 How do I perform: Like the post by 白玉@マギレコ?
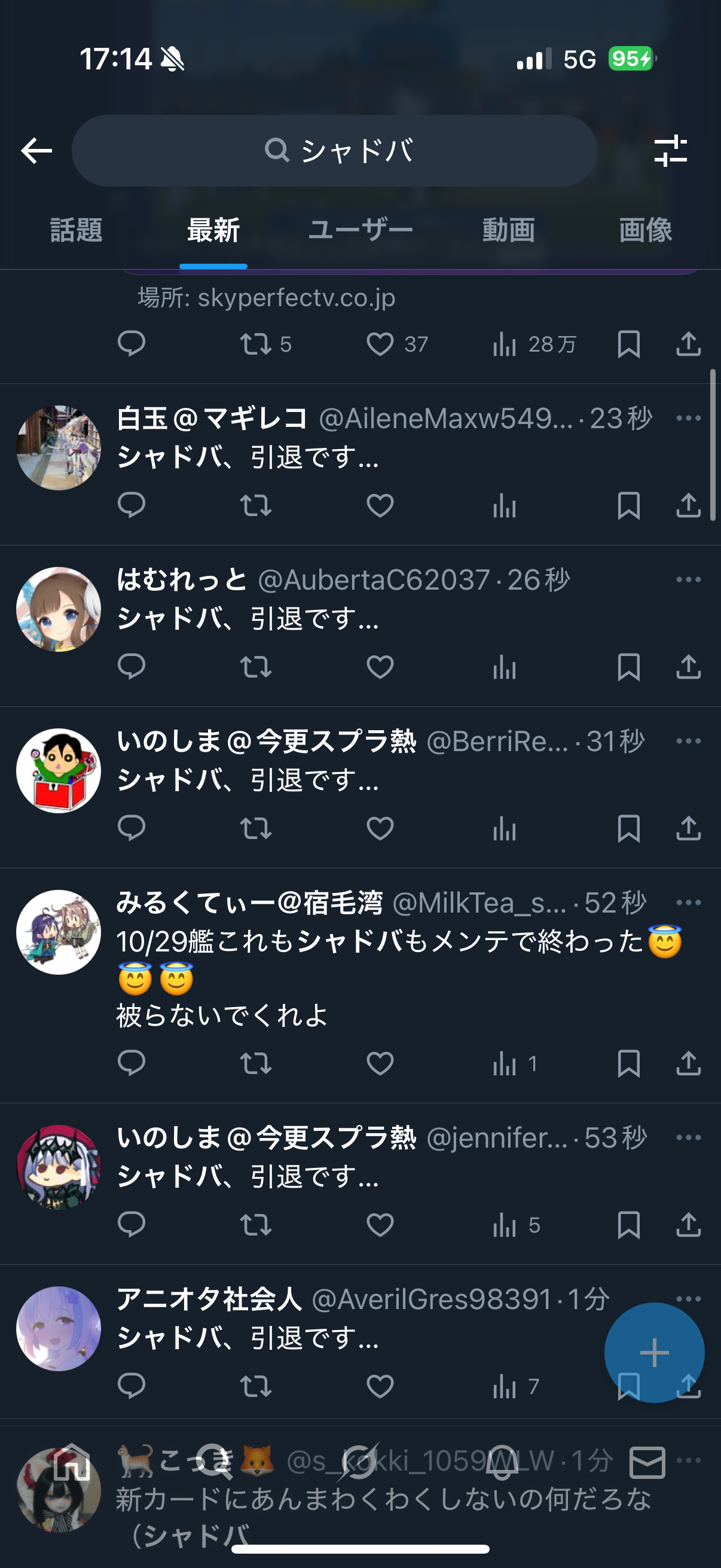click(x=380, y=505)
